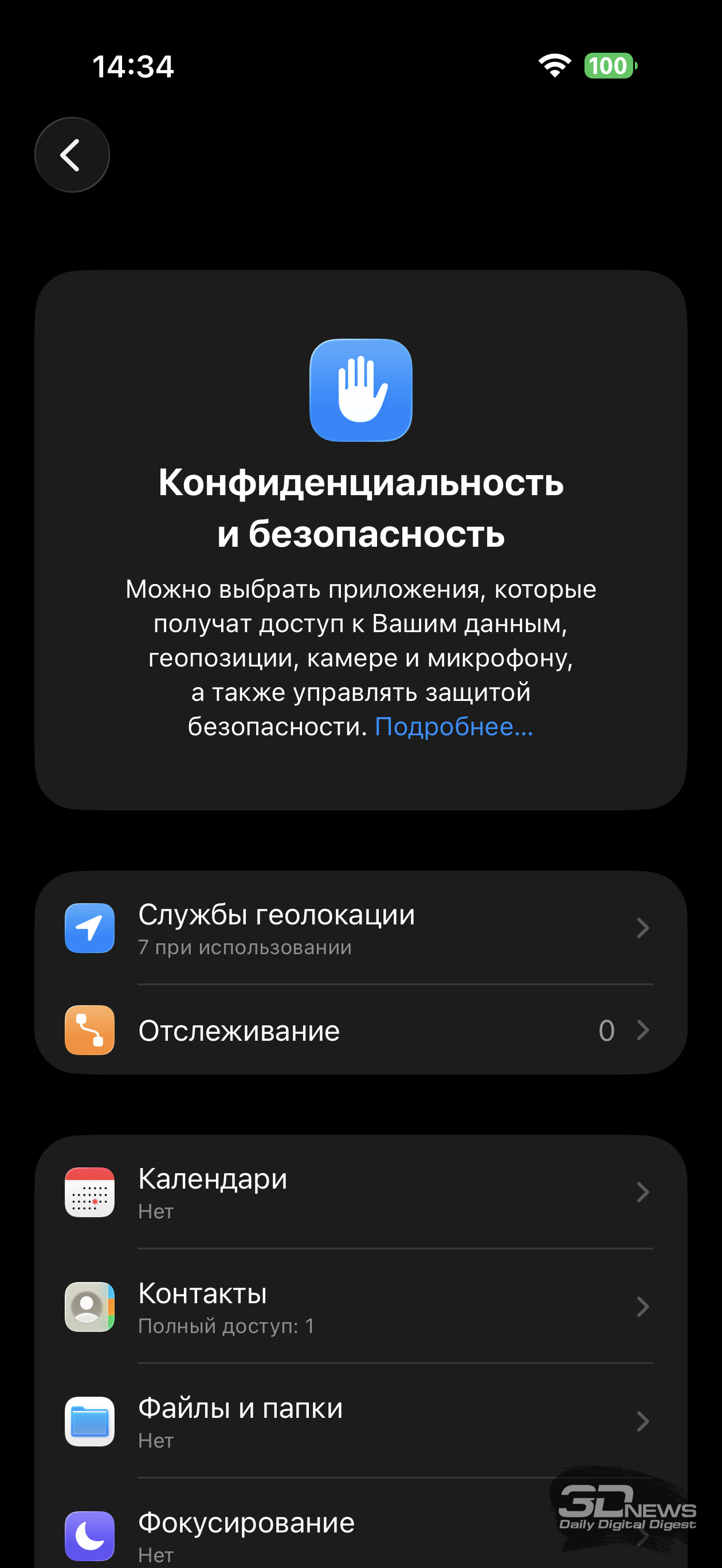Open Календари access settings

[x=360, y=1192]
